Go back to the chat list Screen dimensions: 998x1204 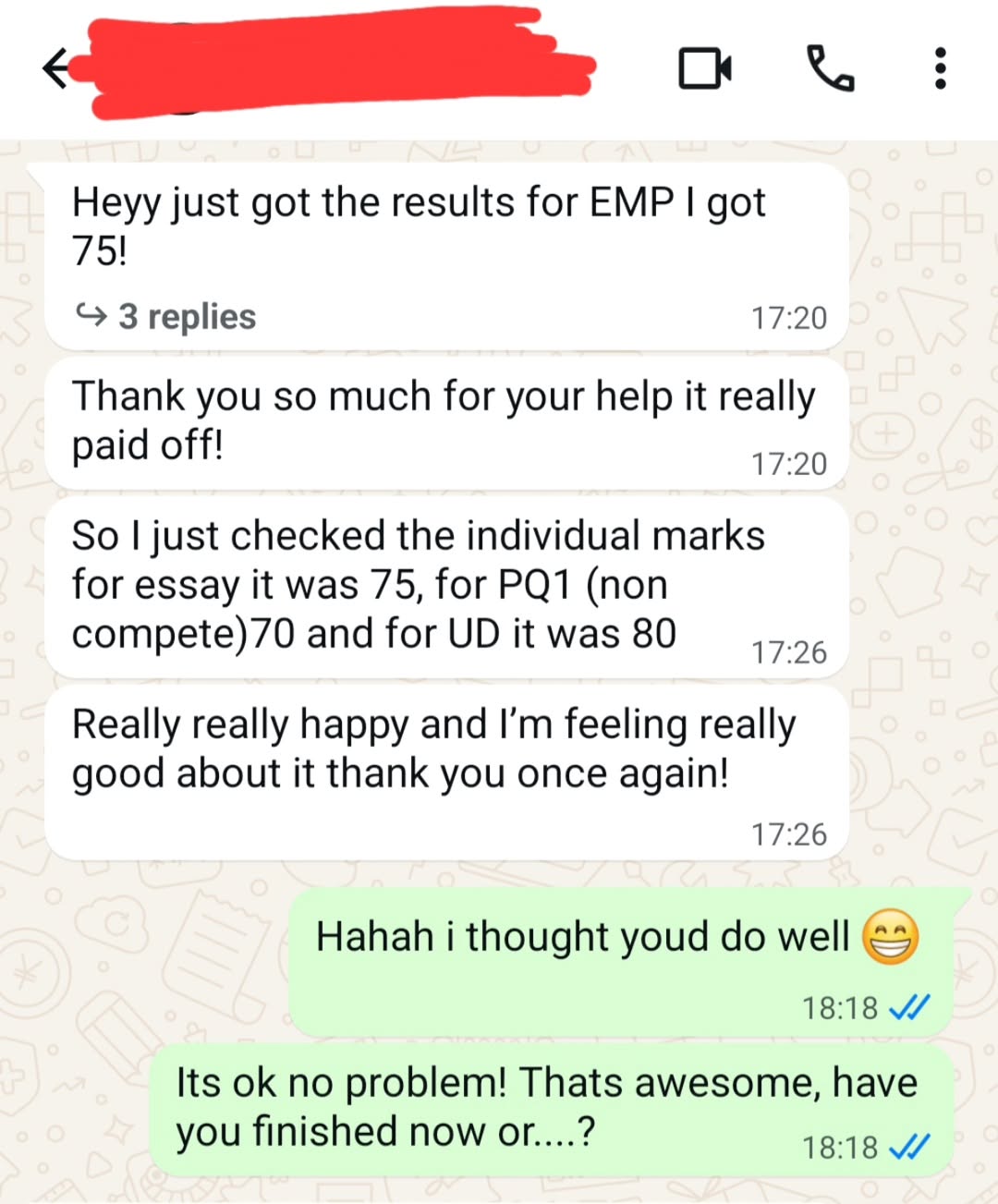(55, 68)
